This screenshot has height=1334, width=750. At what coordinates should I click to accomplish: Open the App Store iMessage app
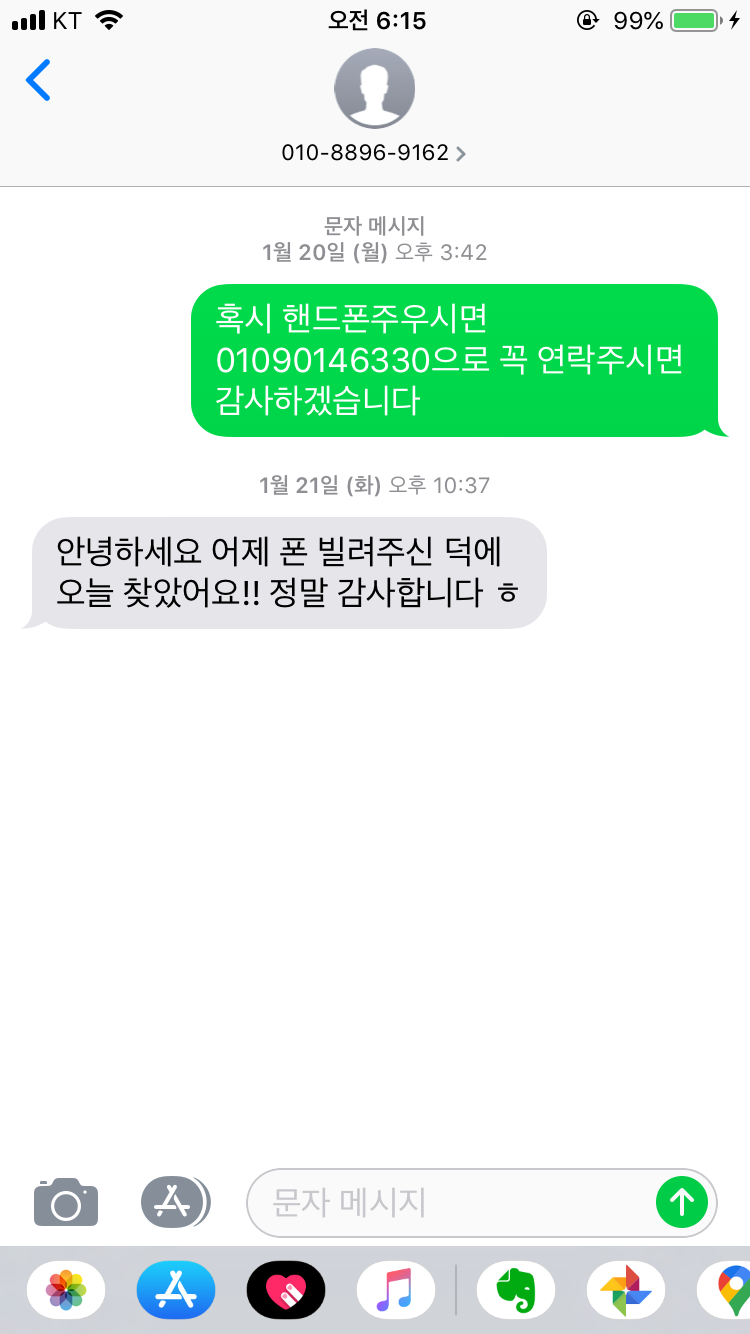pos(176,1290)
